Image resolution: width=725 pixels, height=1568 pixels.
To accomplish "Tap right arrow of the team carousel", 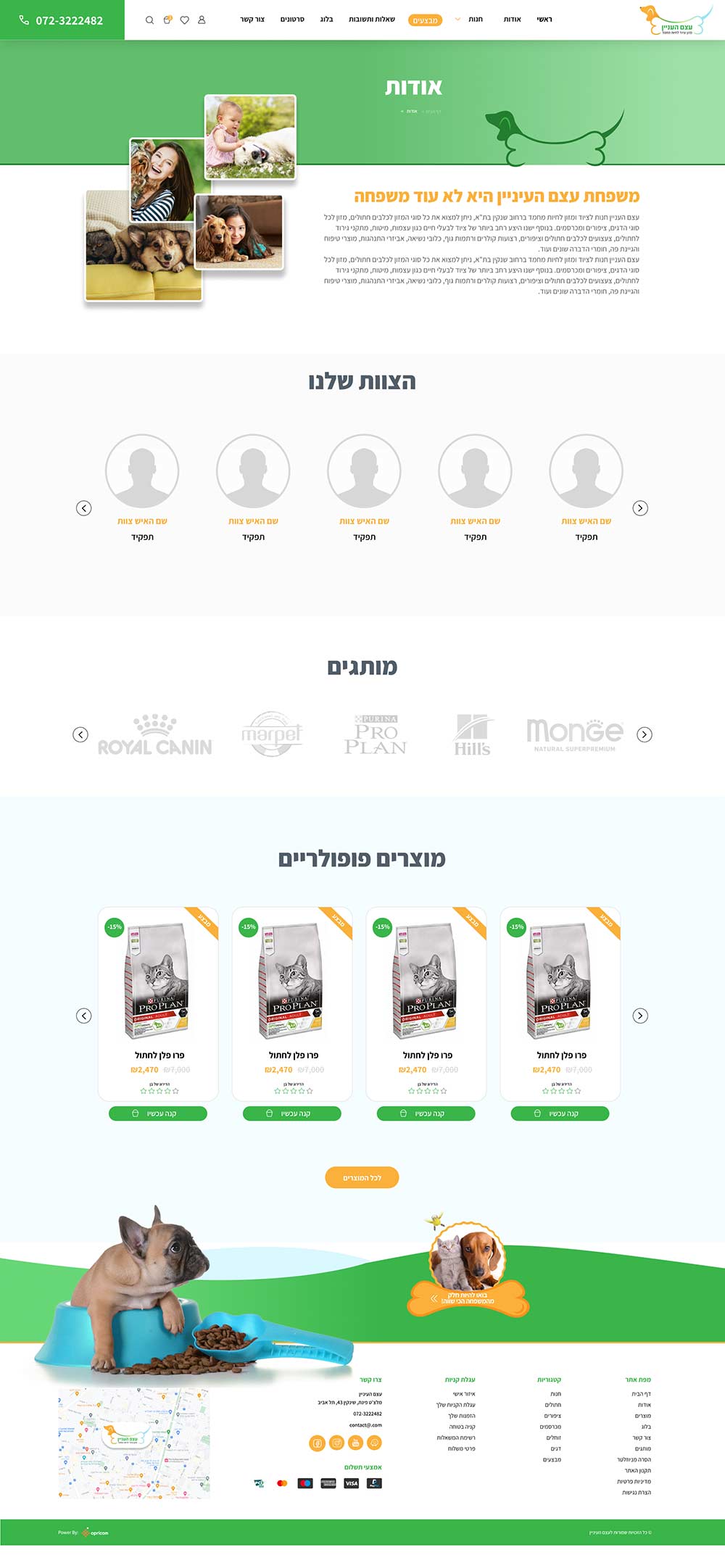I will 640,508.
